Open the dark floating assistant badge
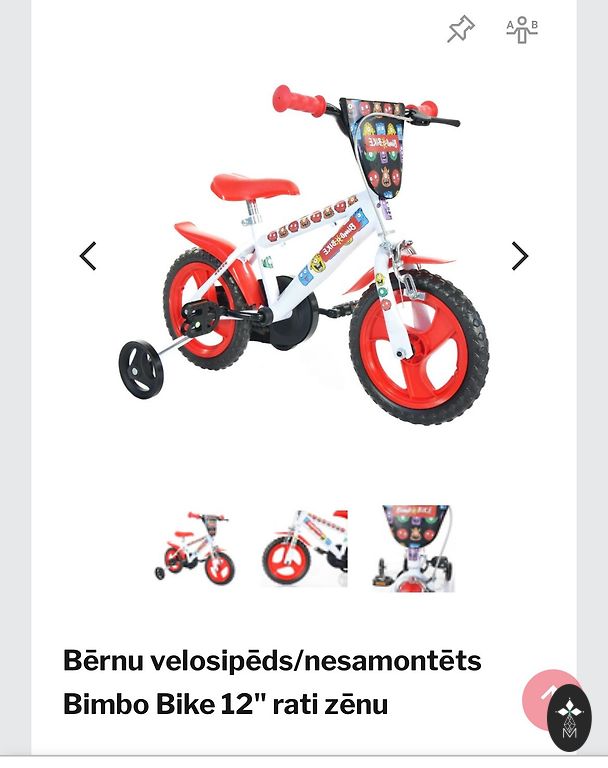Image resolution: width=608 pixels, height=768 pixels. (x=569, y=718)
